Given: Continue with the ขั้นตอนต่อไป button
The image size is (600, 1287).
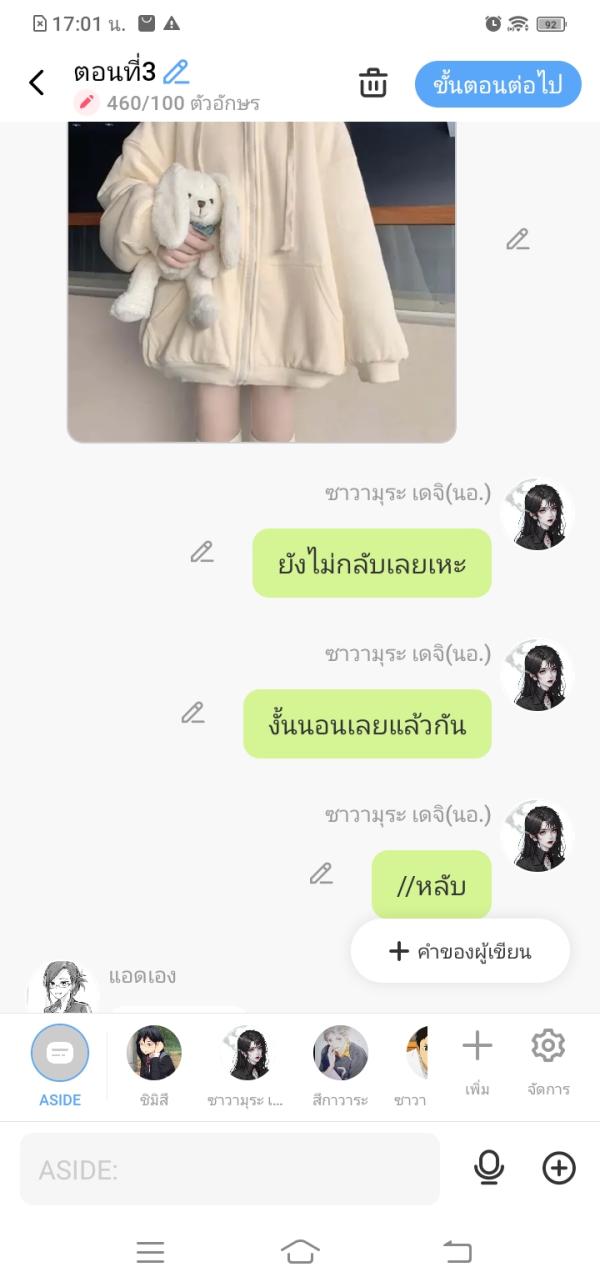Looking at the screenshot, I should (x=497, y=85).
